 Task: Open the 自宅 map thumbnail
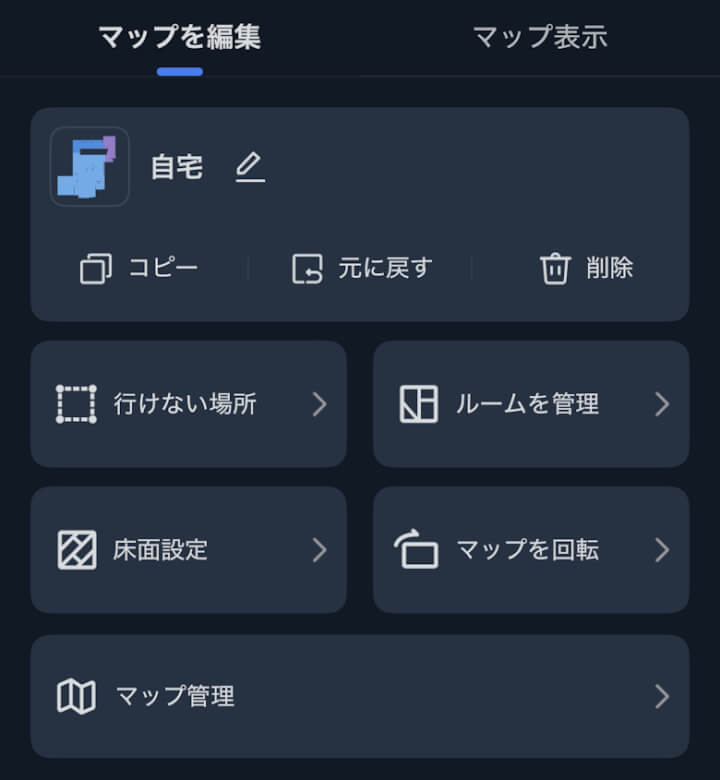(x=90, y=166)
